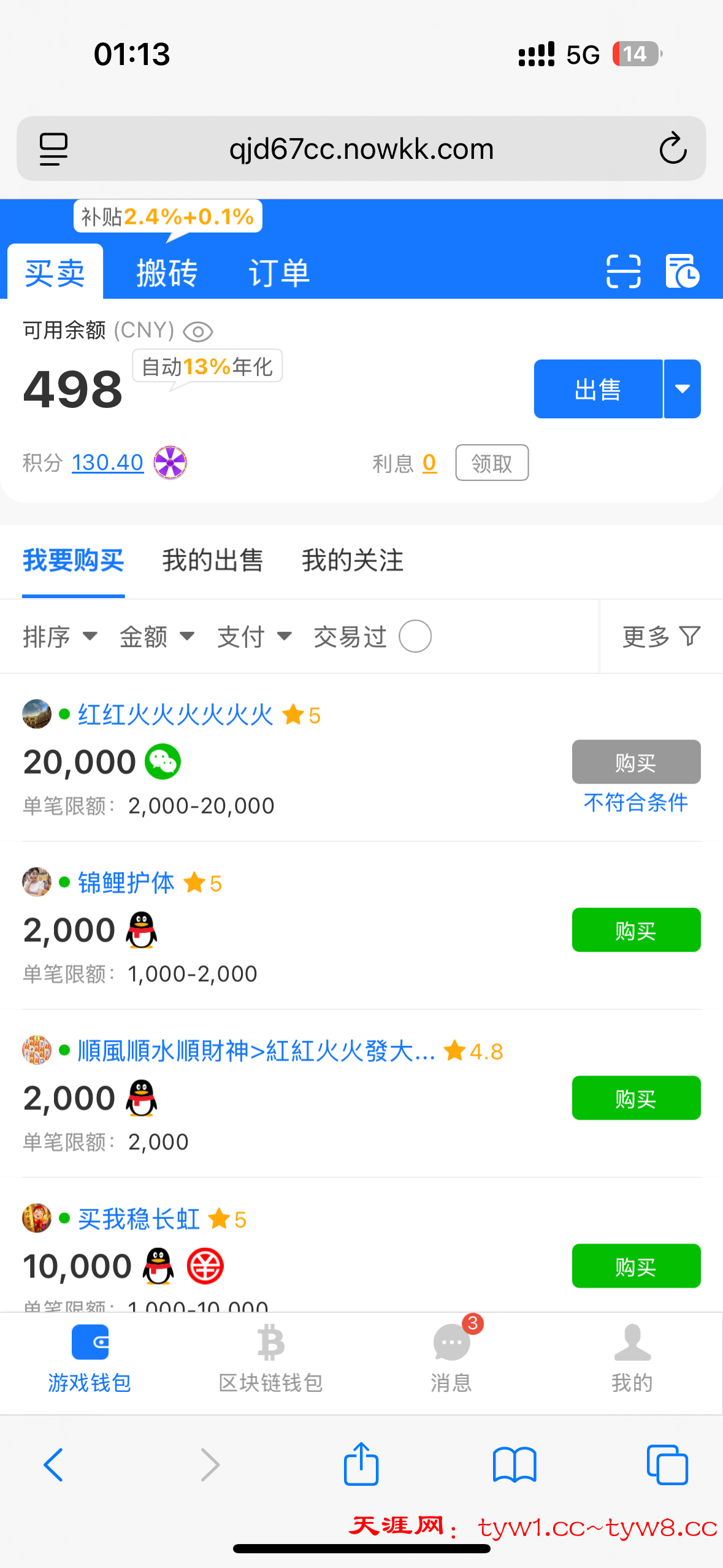
Task: Open seller 买我稳长虹 profile
Action: point(139,1220)
